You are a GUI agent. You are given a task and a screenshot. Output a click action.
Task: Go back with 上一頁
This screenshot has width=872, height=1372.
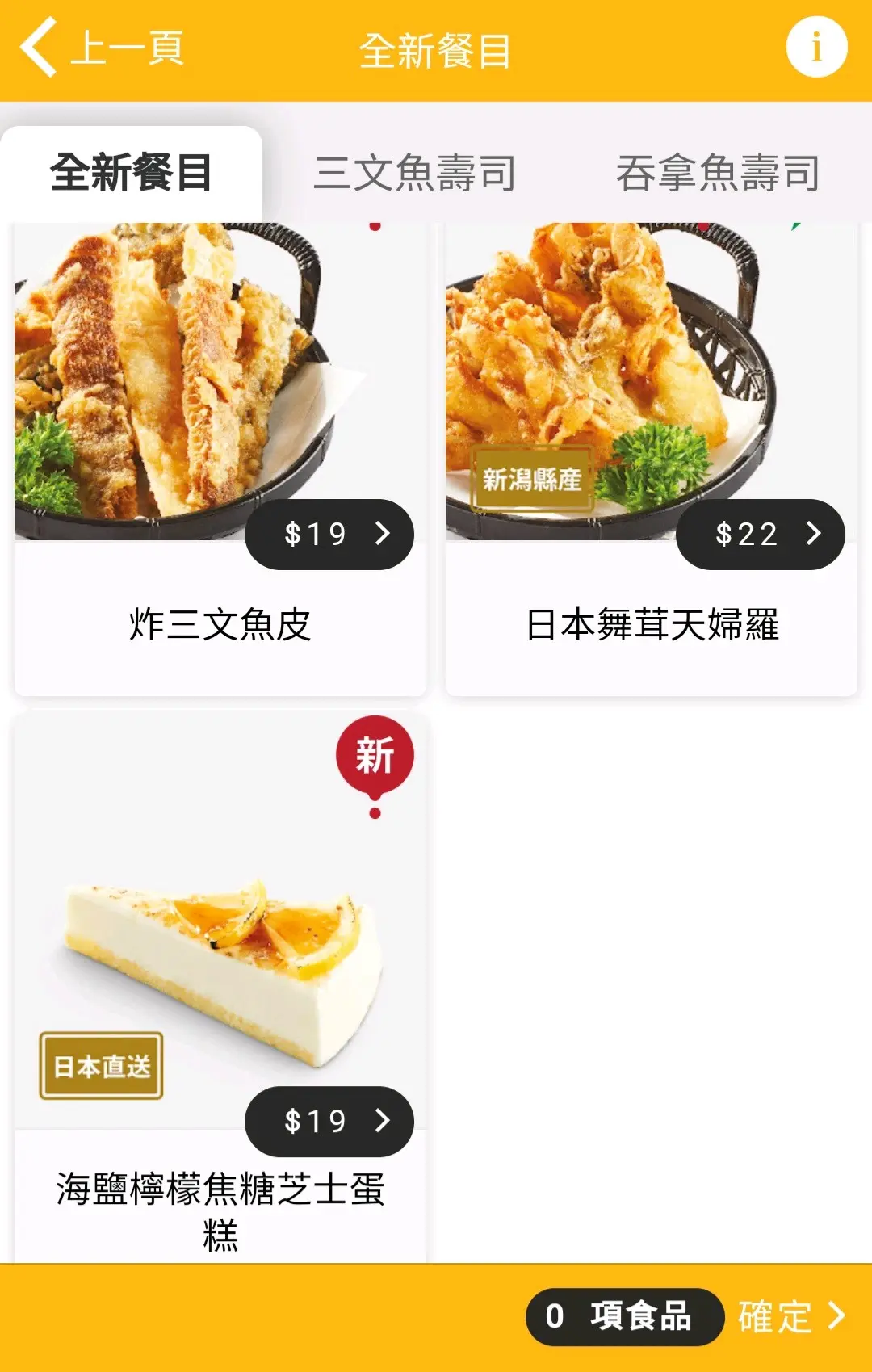point(103,48)
